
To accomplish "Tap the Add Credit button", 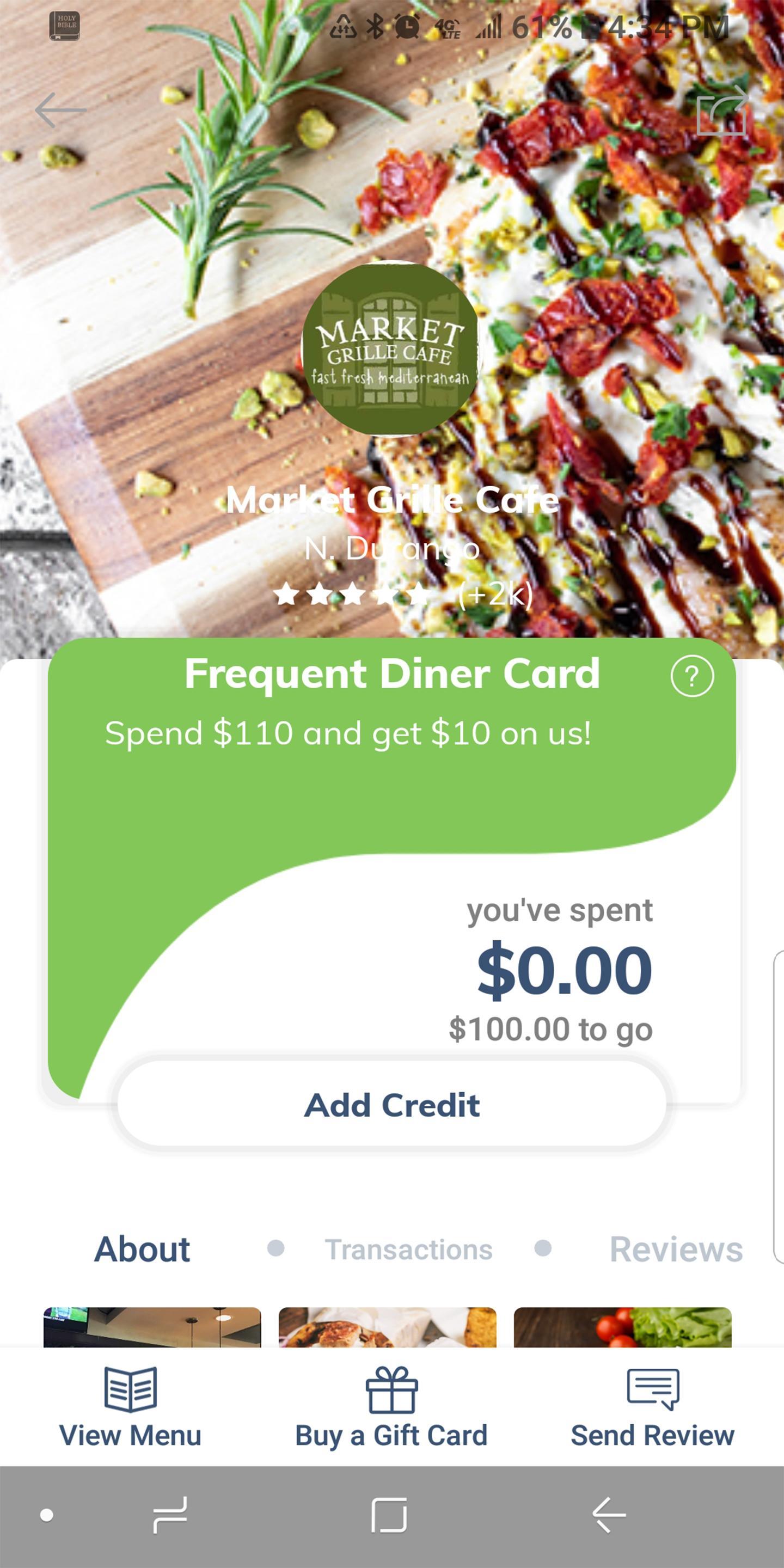I will [391, 1104].
